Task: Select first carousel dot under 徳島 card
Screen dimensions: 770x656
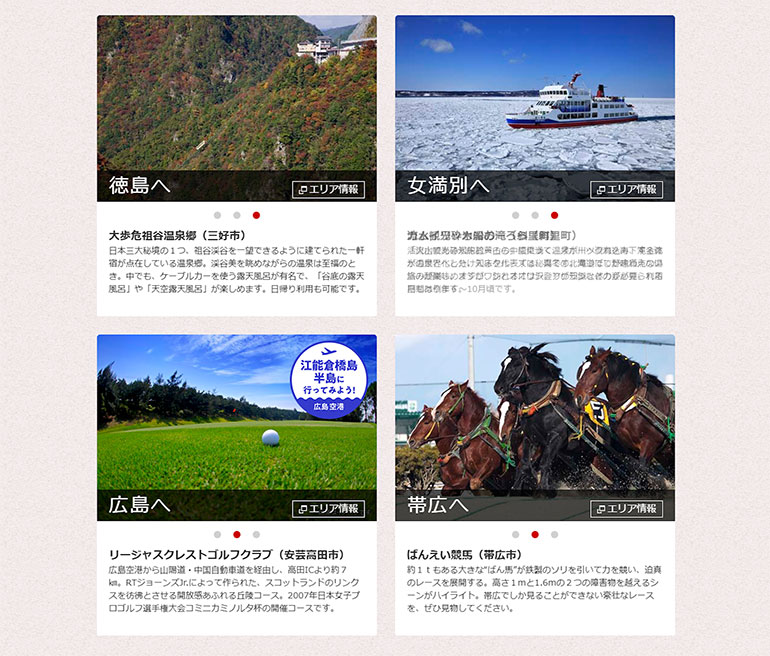Action: click(217, 215)
